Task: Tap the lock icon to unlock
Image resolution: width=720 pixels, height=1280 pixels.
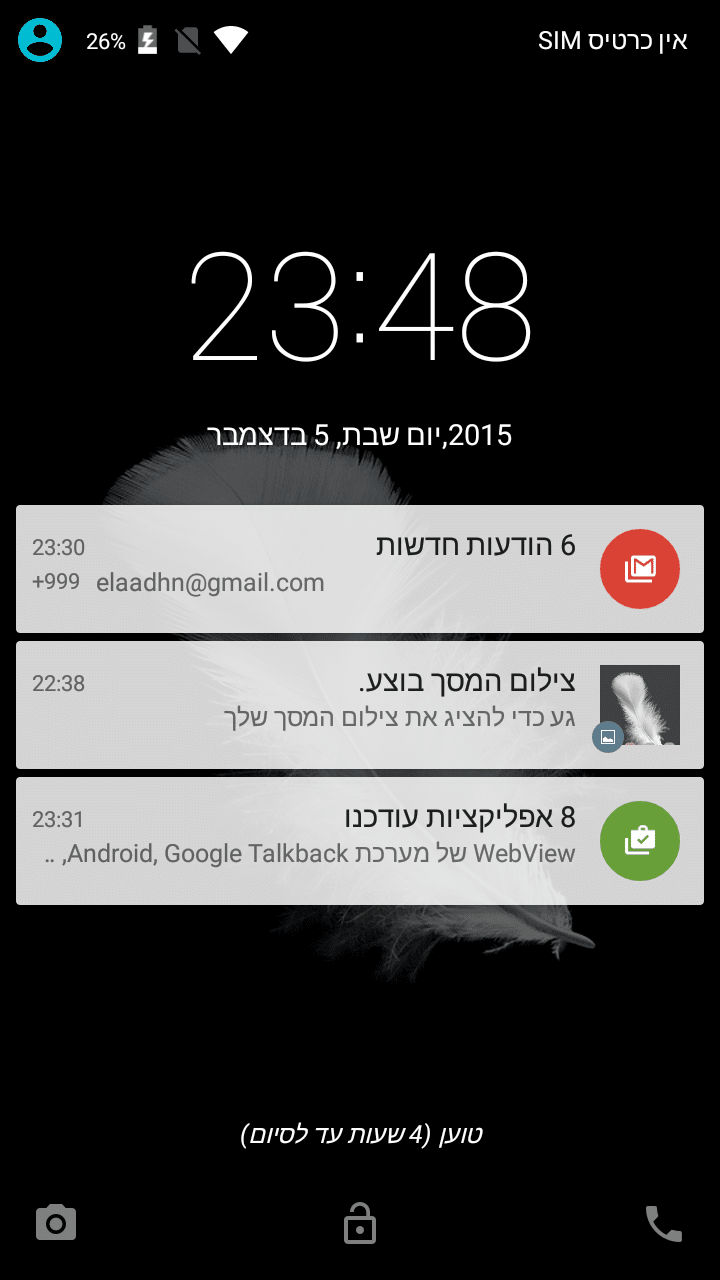Action: (360, 1222)
